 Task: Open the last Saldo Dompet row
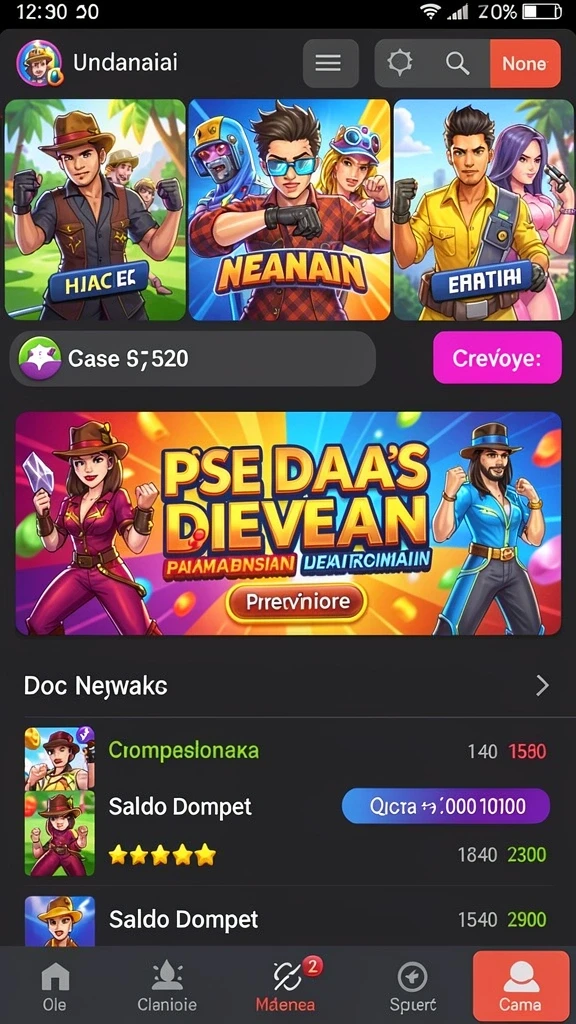[x=287, y=920]
